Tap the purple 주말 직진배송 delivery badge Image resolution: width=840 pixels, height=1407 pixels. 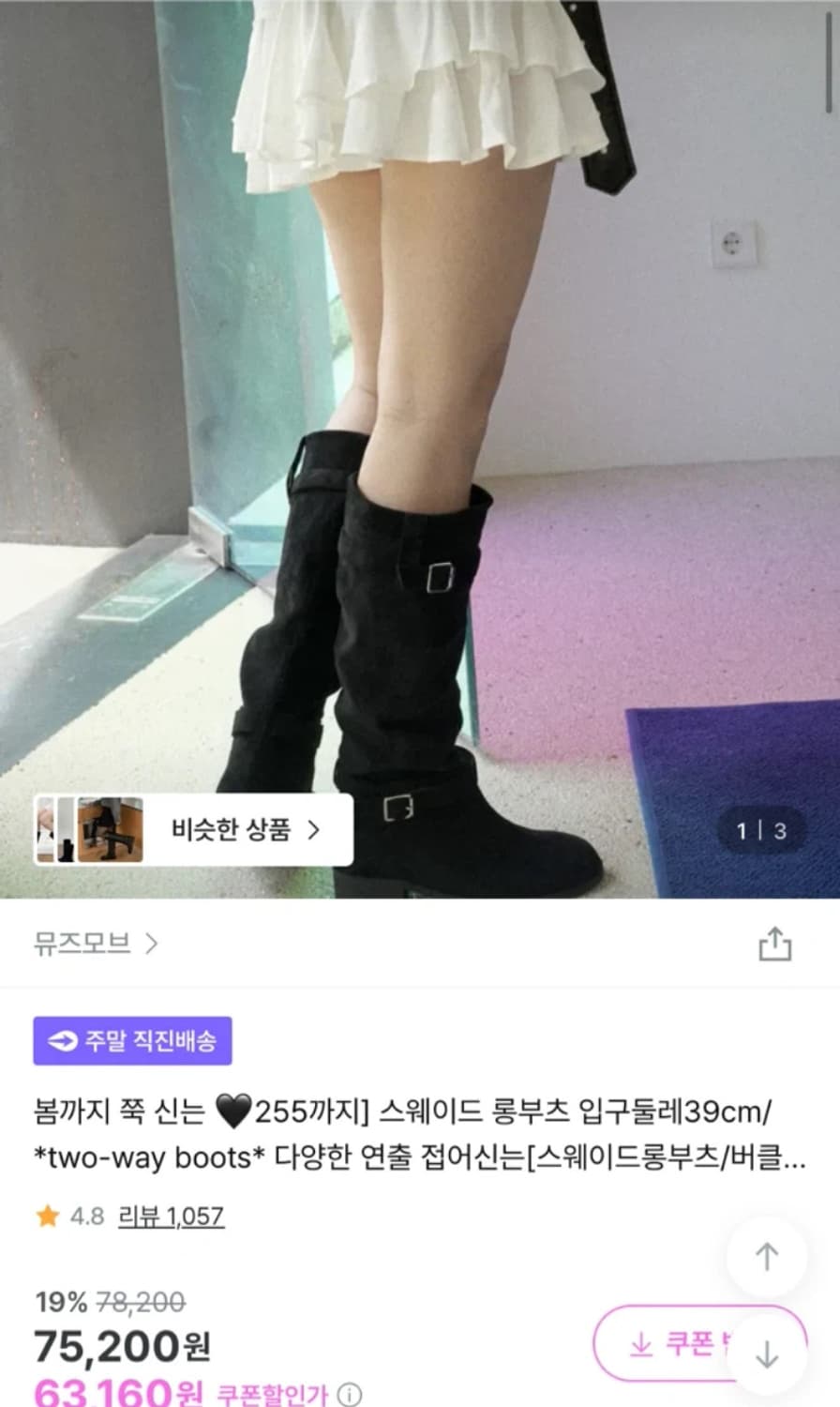coord(131,1039)
